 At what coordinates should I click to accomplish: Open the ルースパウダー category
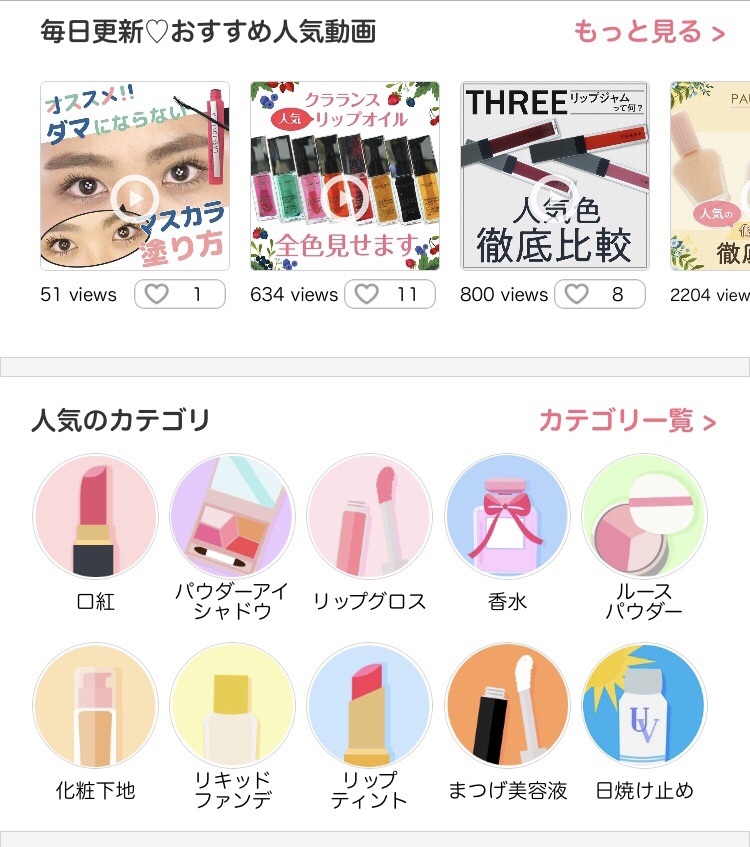tap(644, 517)
